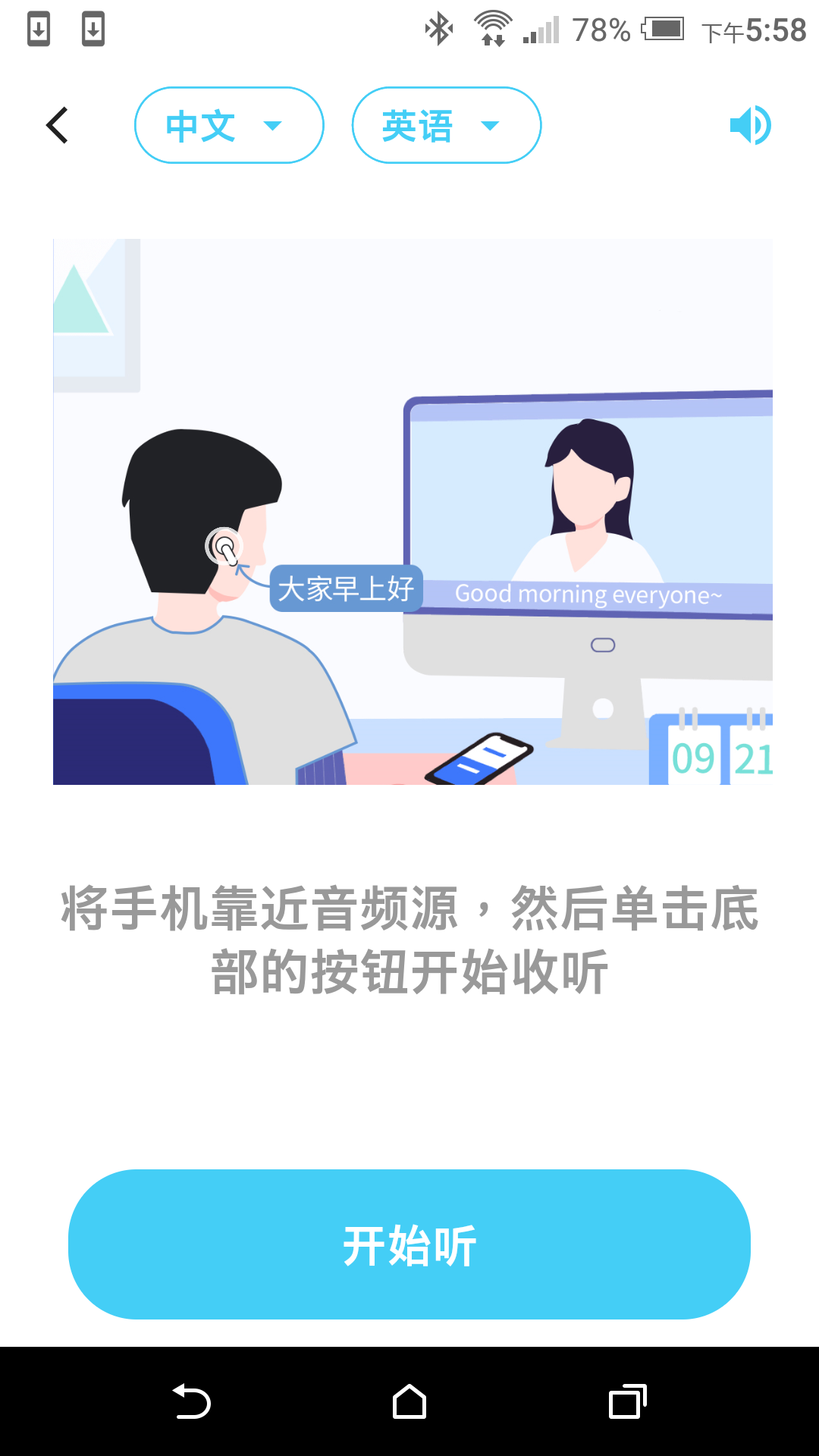Go back using the top-left arrow
819x1456 pixels.
(58, 125)
